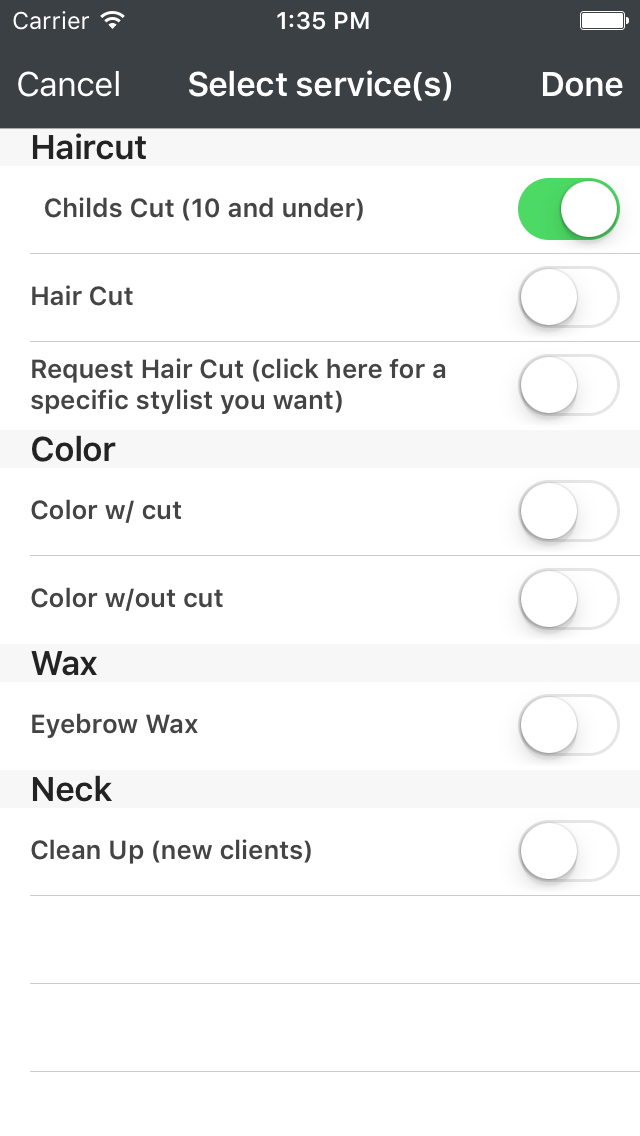Cancel the service selection

69,85
